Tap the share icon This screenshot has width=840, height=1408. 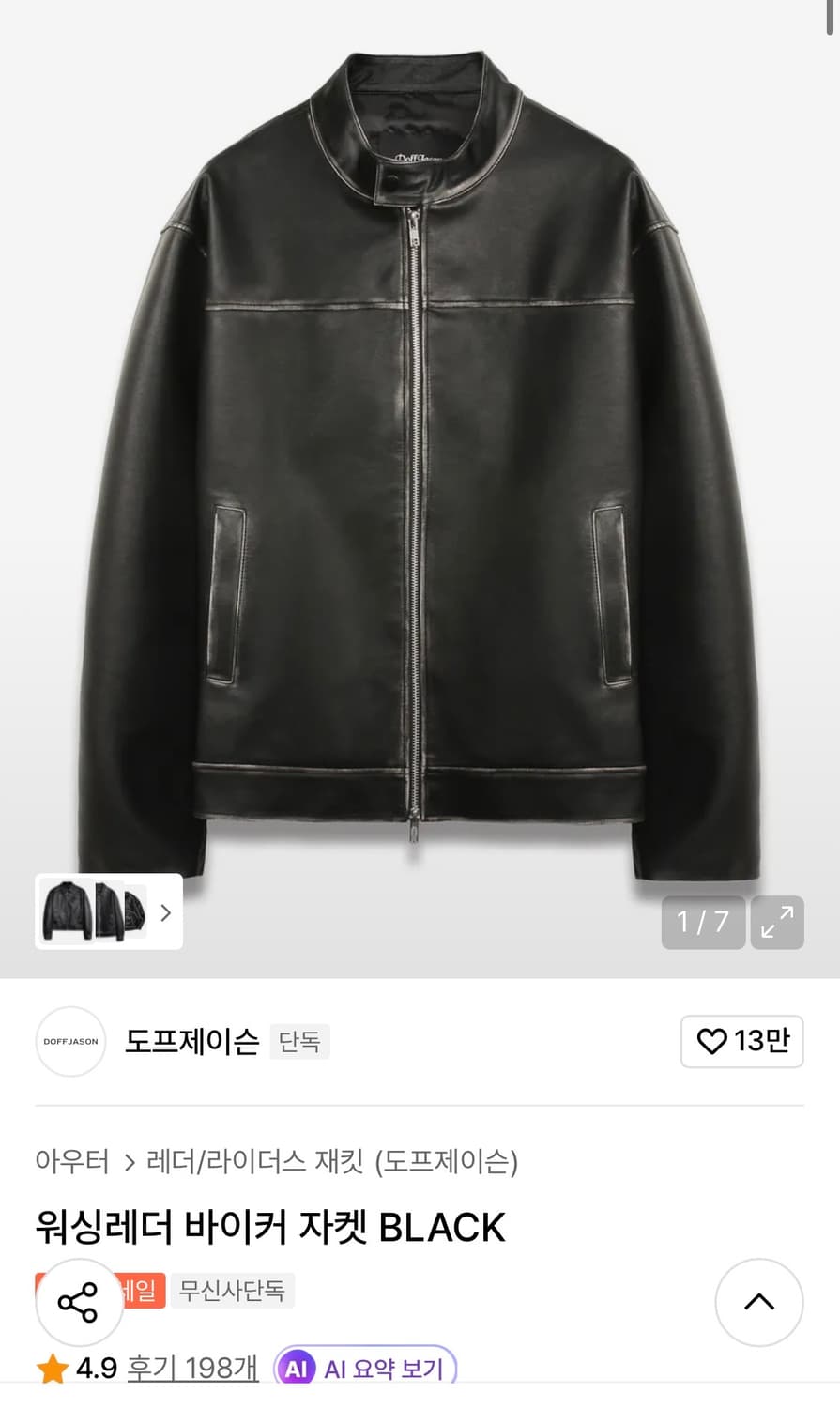click(79, 1302)
